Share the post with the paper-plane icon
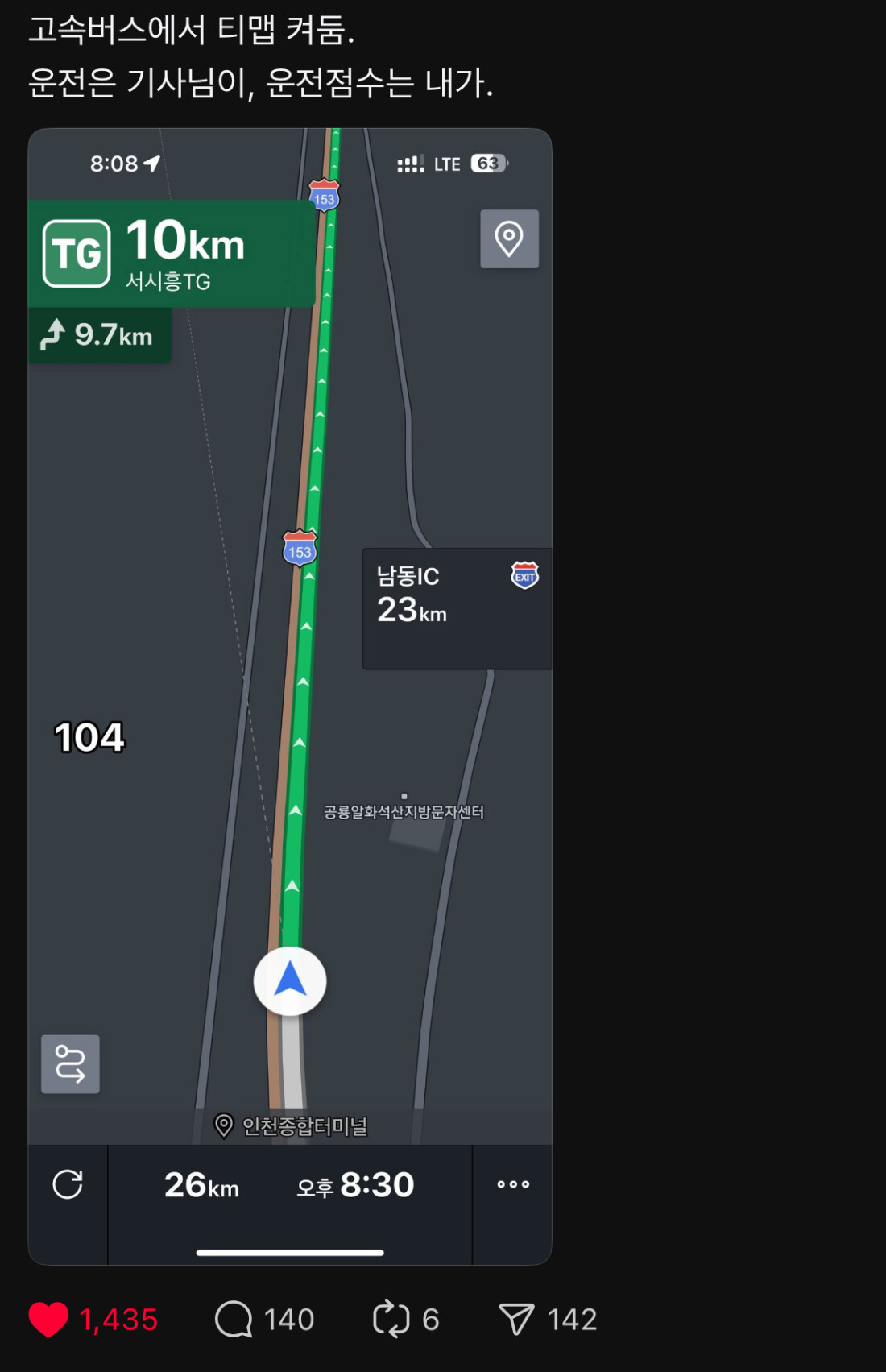Screen dimensions: 886x1372 (516, 1320)
